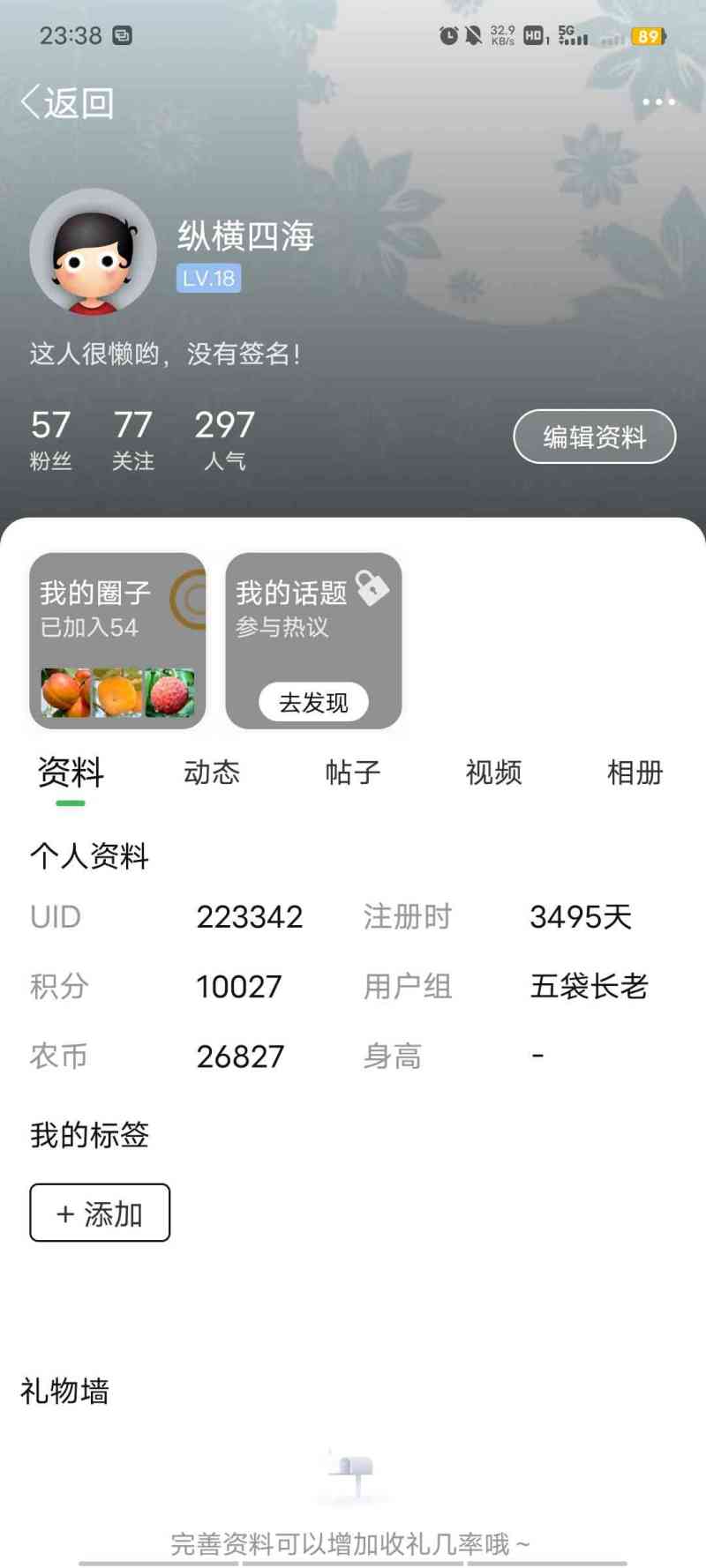View the 57 粉丝 followers list
Screen dimensions: 706x1568
[50, 439]
